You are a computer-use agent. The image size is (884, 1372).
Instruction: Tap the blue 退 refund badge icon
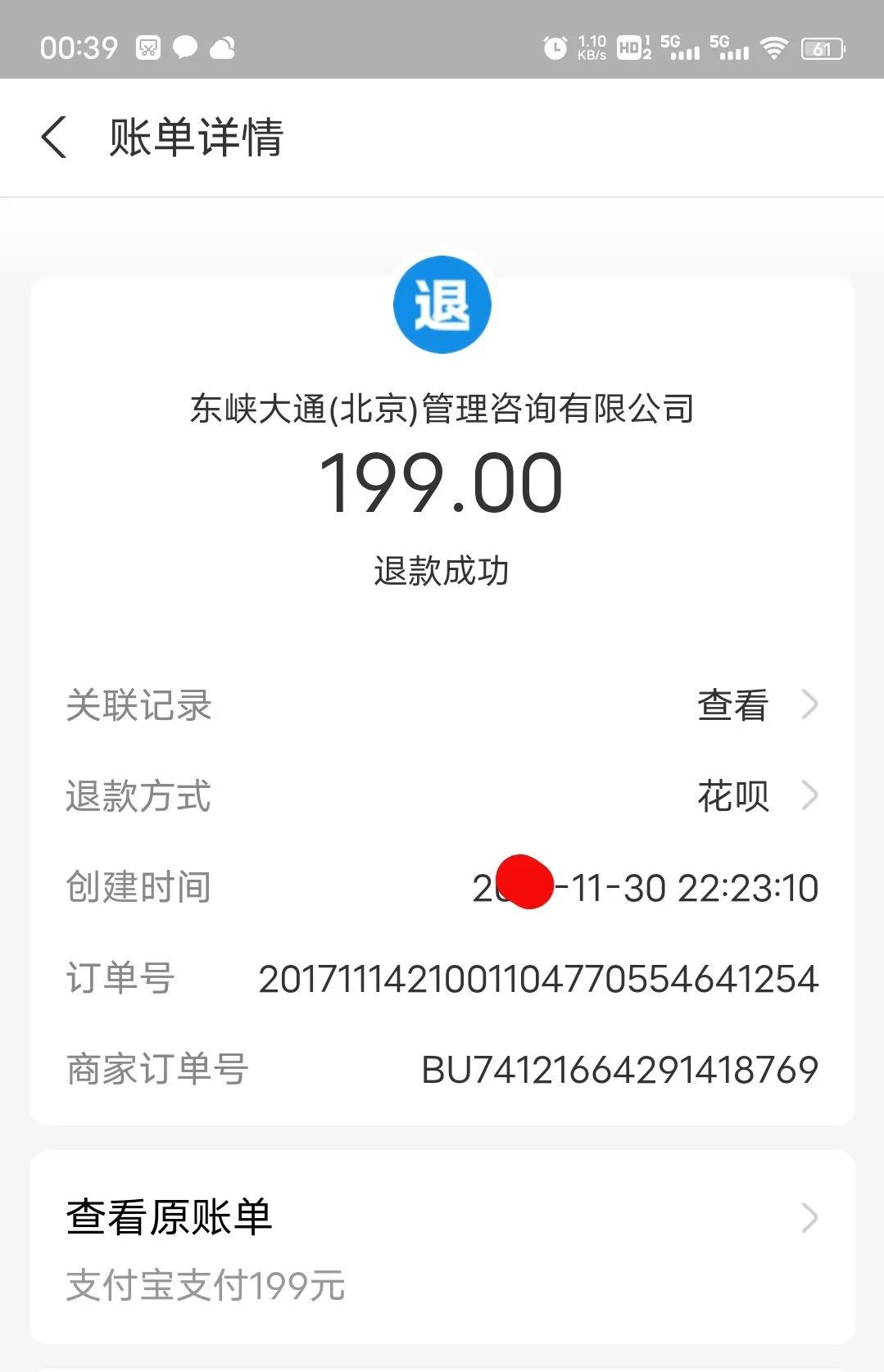pyautogui.click(x=442, y=303)
